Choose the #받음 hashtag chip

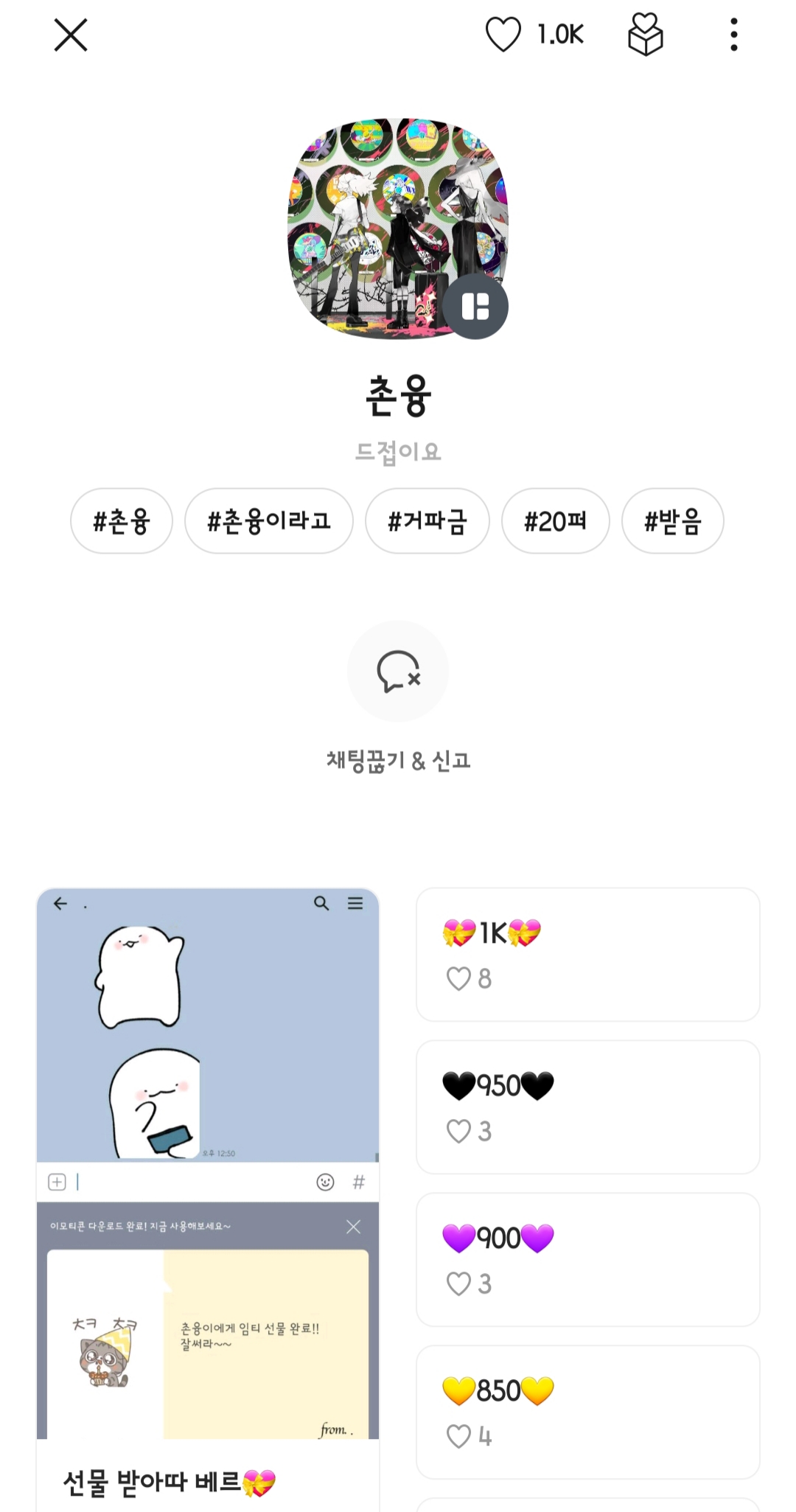[672, 521]
